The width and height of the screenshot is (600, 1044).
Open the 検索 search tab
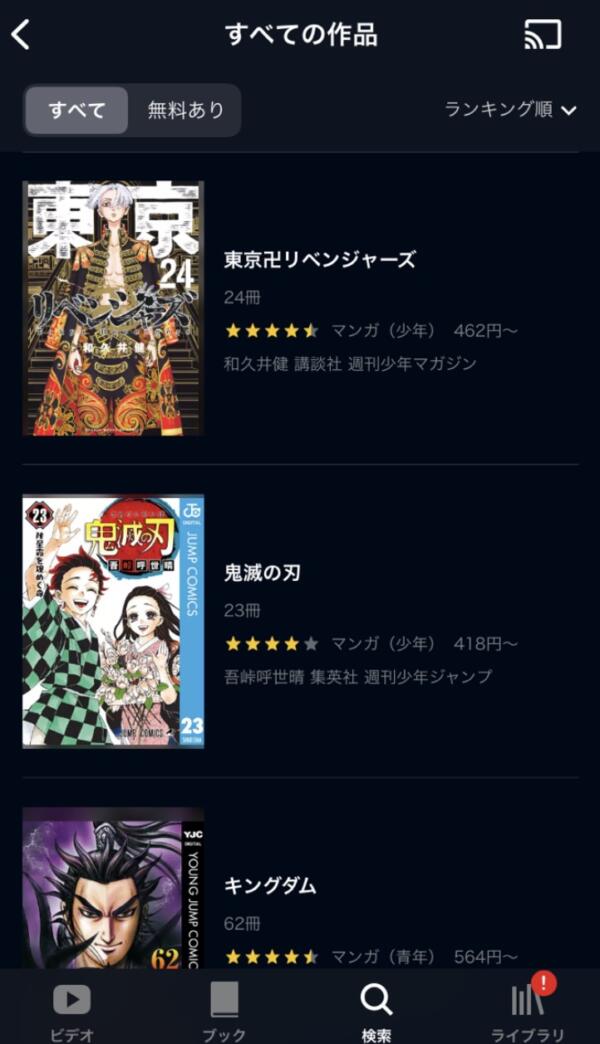point(376,1008)
